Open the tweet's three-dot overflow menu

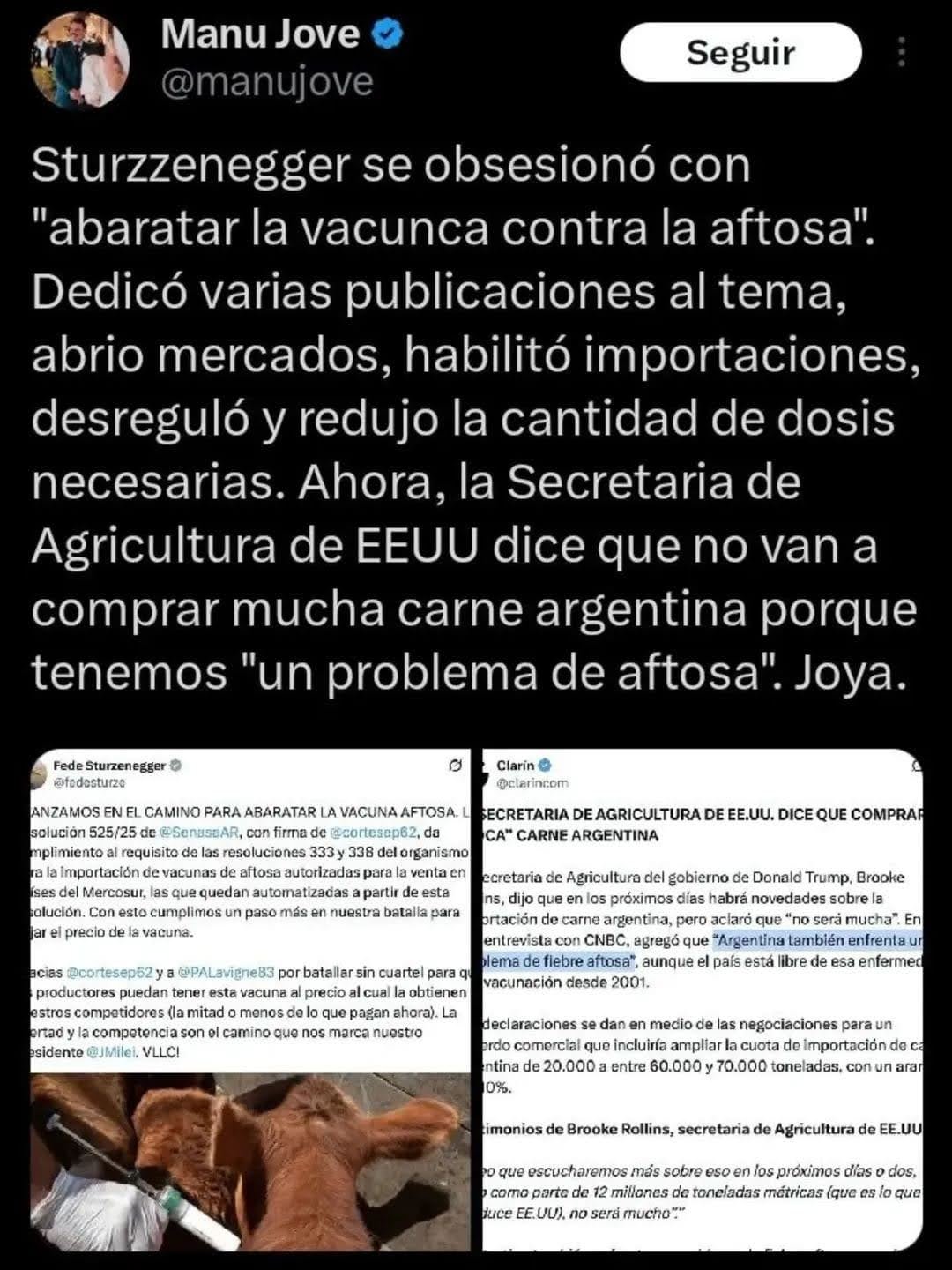point(901,53)
